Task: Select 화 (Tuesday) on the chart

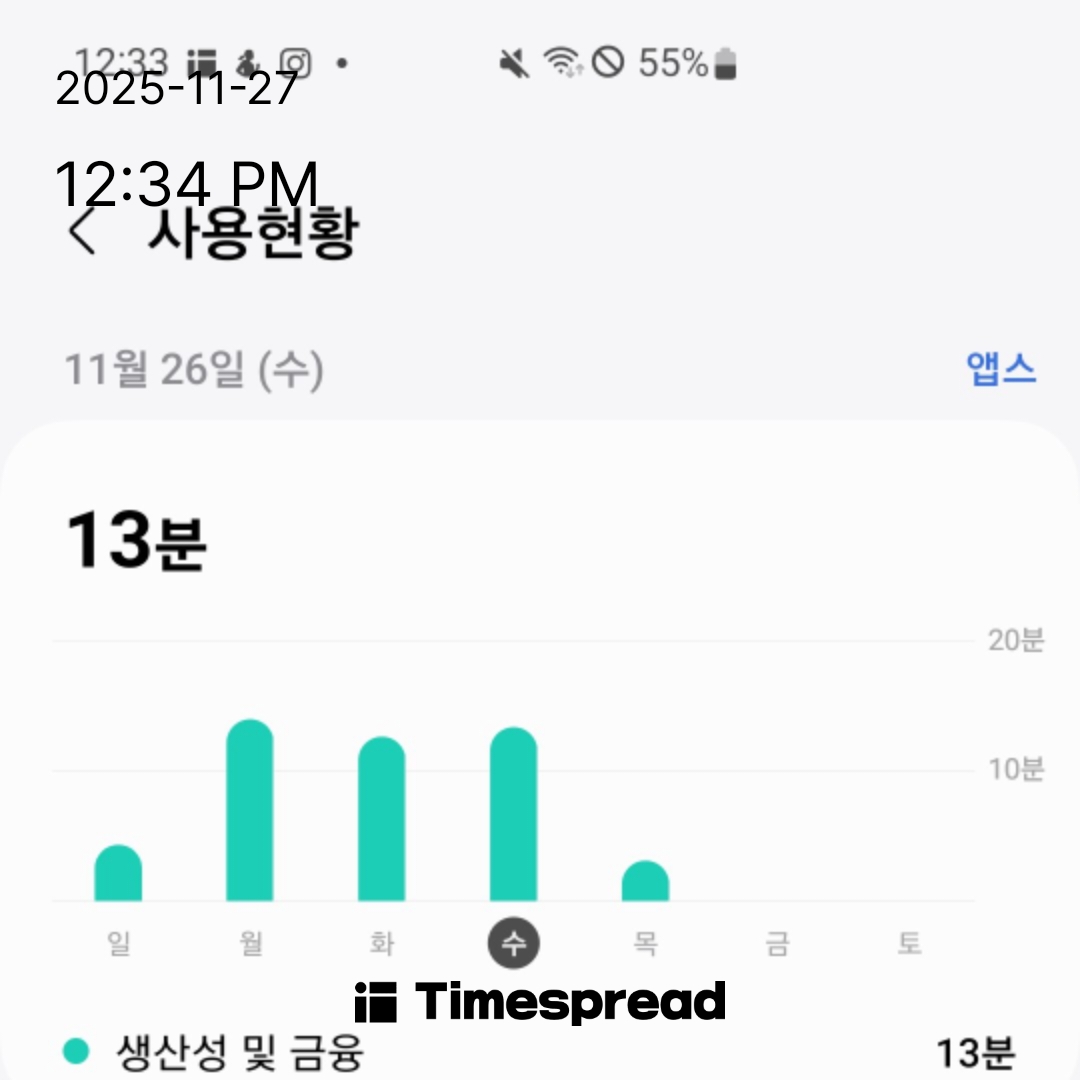Action: click(382, 943)
